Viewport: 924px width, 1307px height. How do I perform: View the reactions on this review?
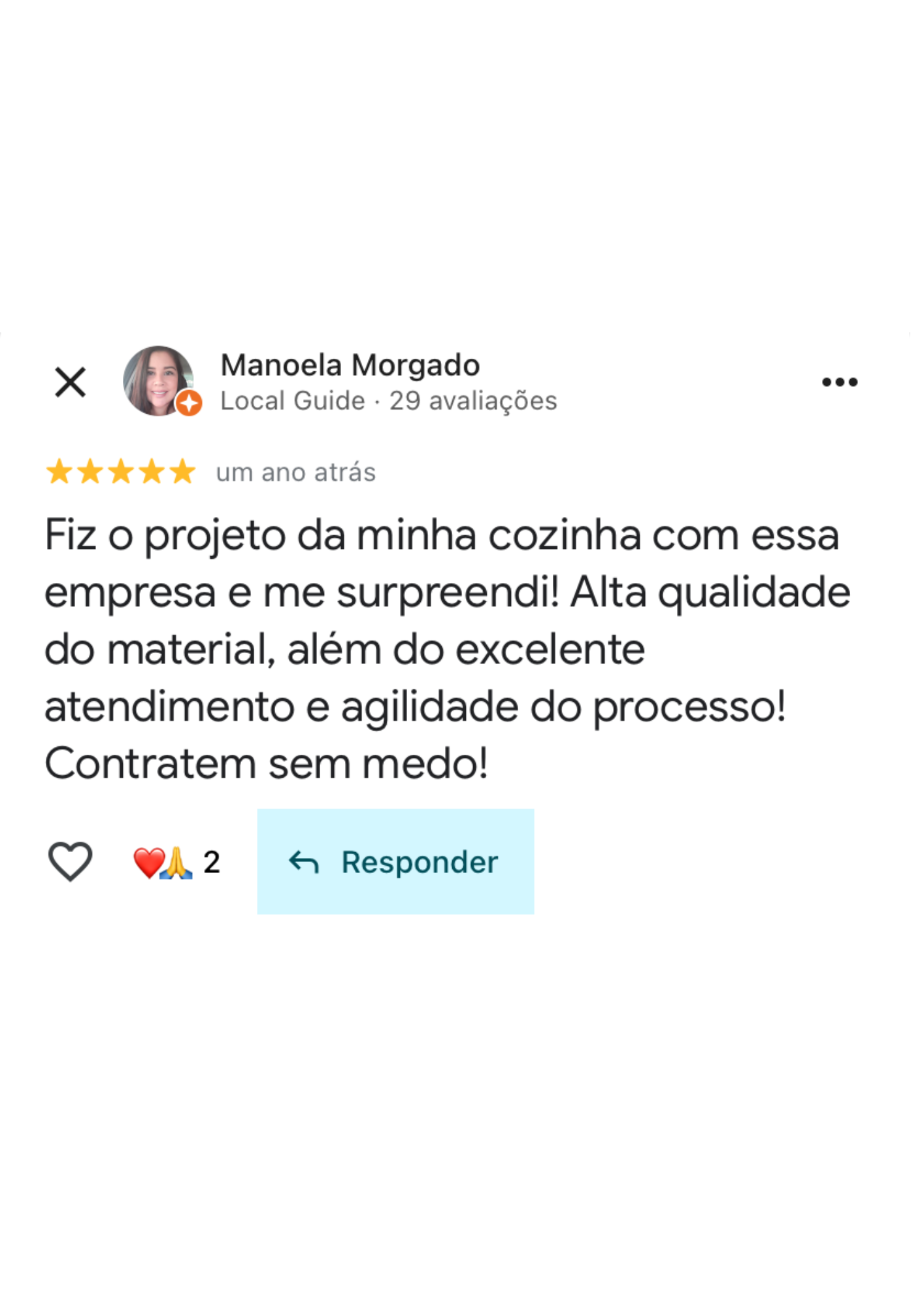[176, 863]
